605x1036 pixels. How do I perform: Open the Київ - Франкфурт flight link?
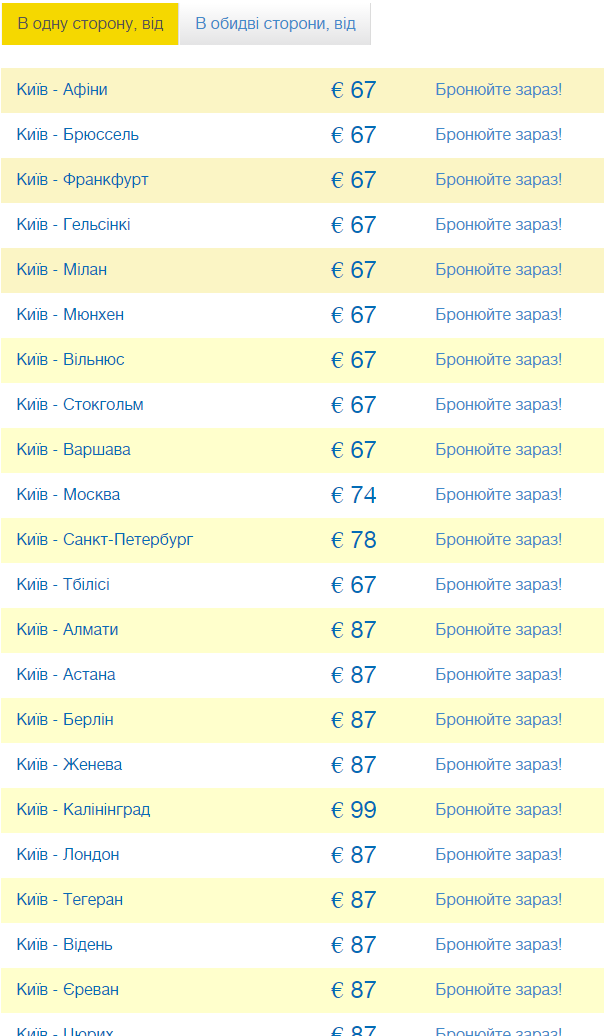point(82,180)
